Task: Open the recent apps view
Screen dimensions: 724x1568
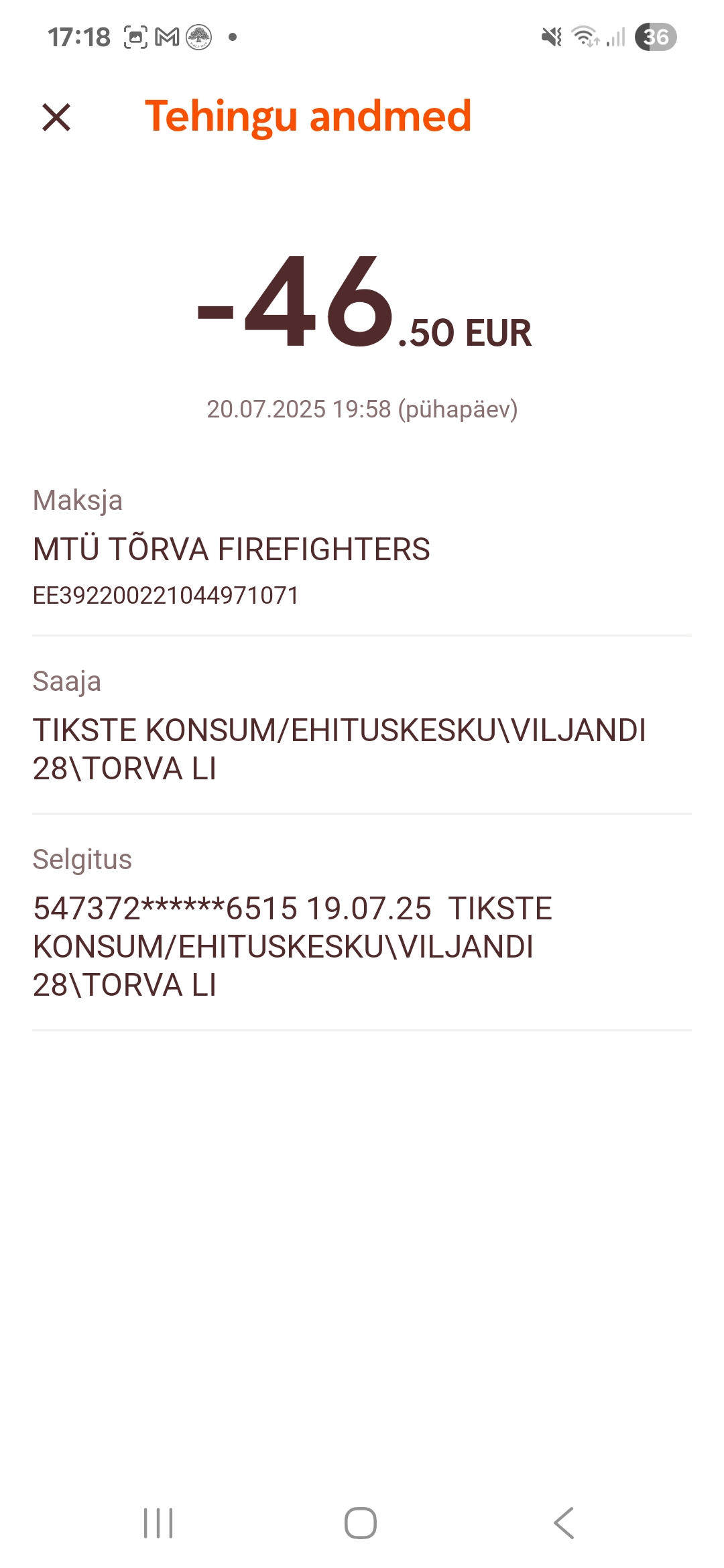Action: (158, 1523)
